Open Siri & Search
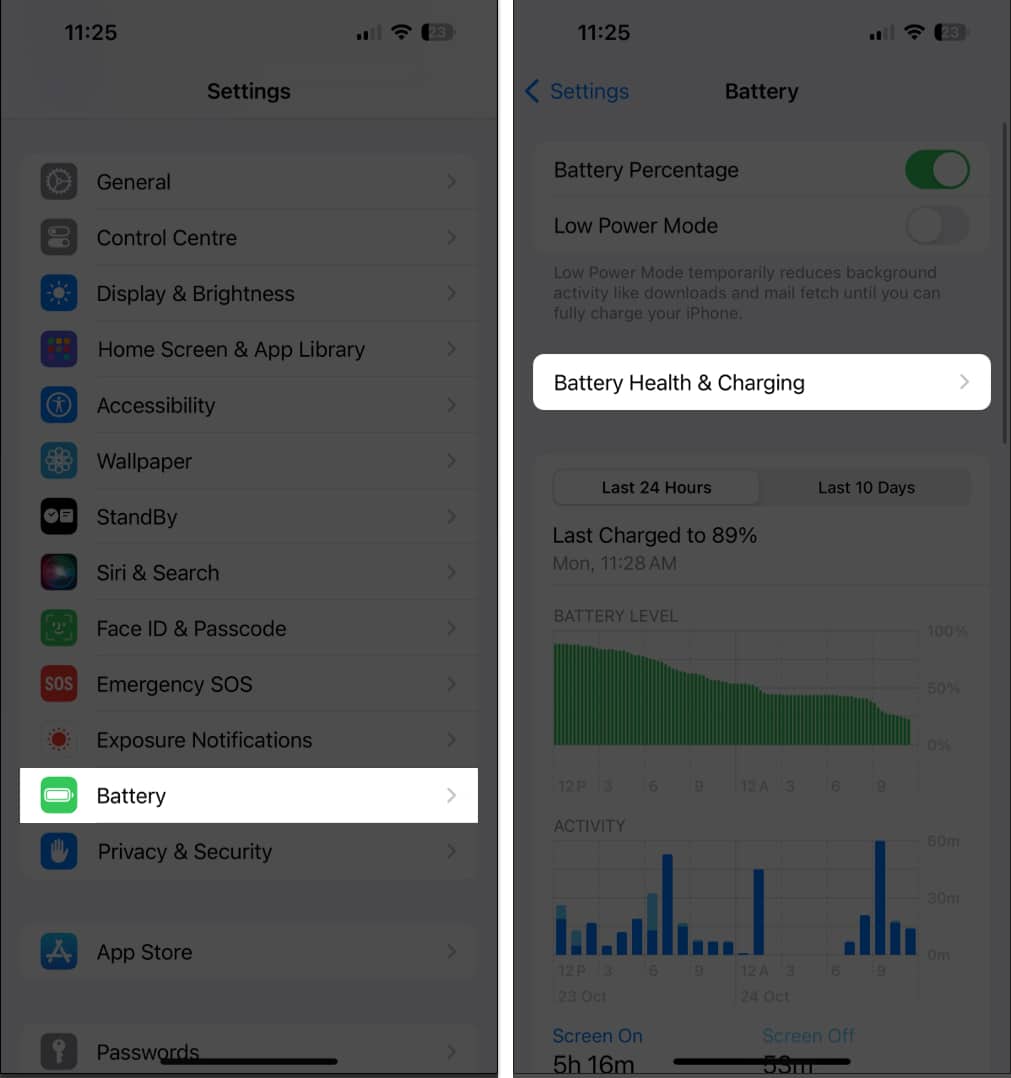The image size is (1011, 1078). tap(248, 573)
